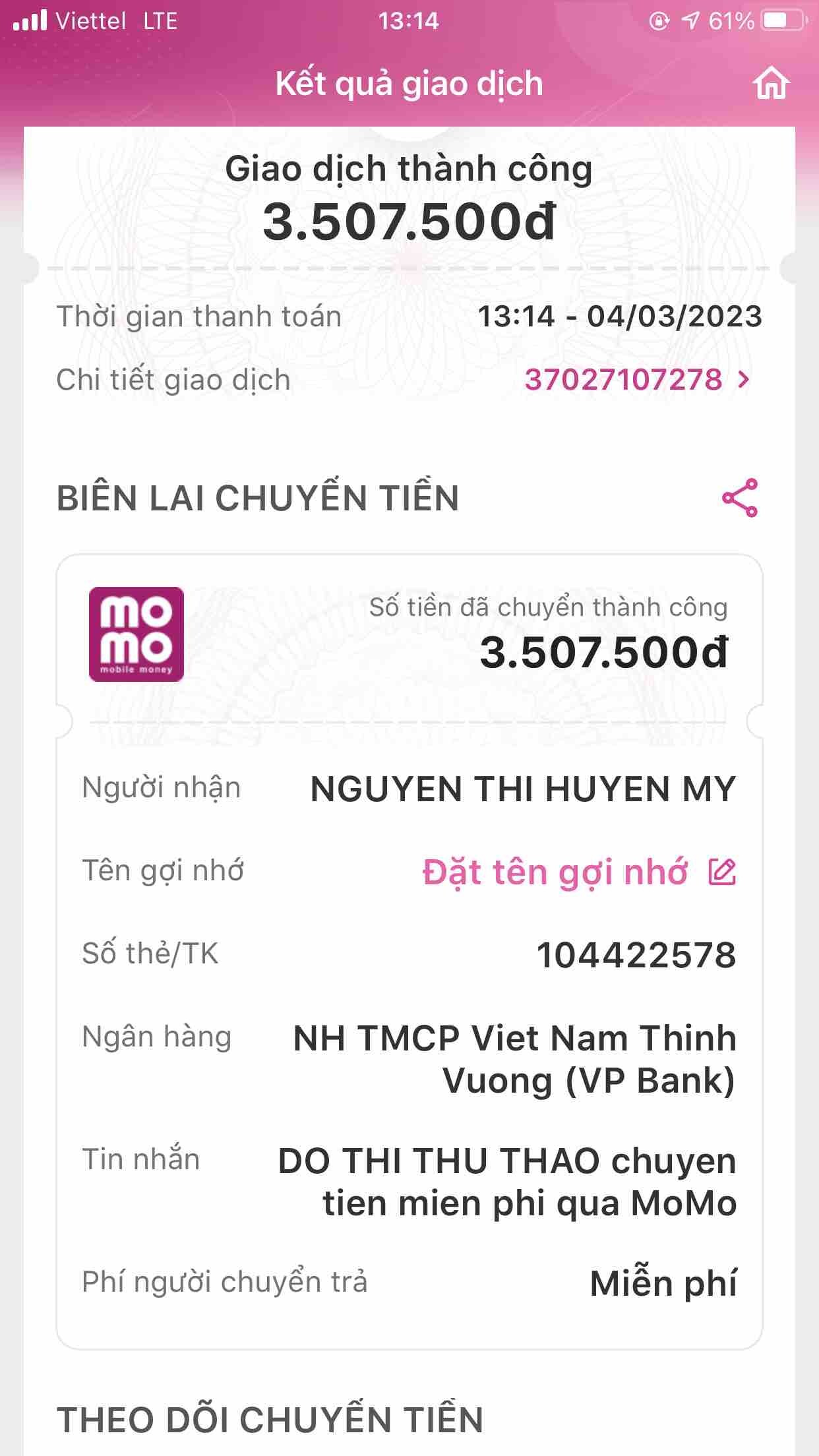Viewport: 819px width, 1456px height.
Task: Open transaction details 37027107278
Action: (636, 380)
